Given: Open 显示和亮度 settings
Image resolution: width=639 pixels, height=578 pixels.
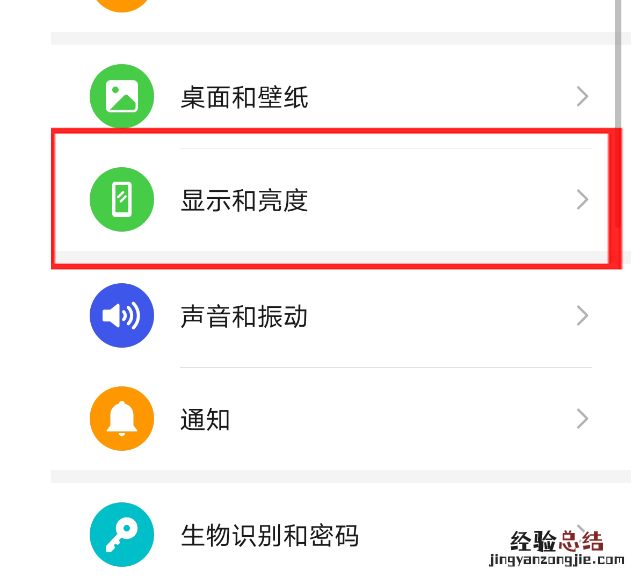Looking at the screenshot, I should pyautogui.click(x=245, y=200).
